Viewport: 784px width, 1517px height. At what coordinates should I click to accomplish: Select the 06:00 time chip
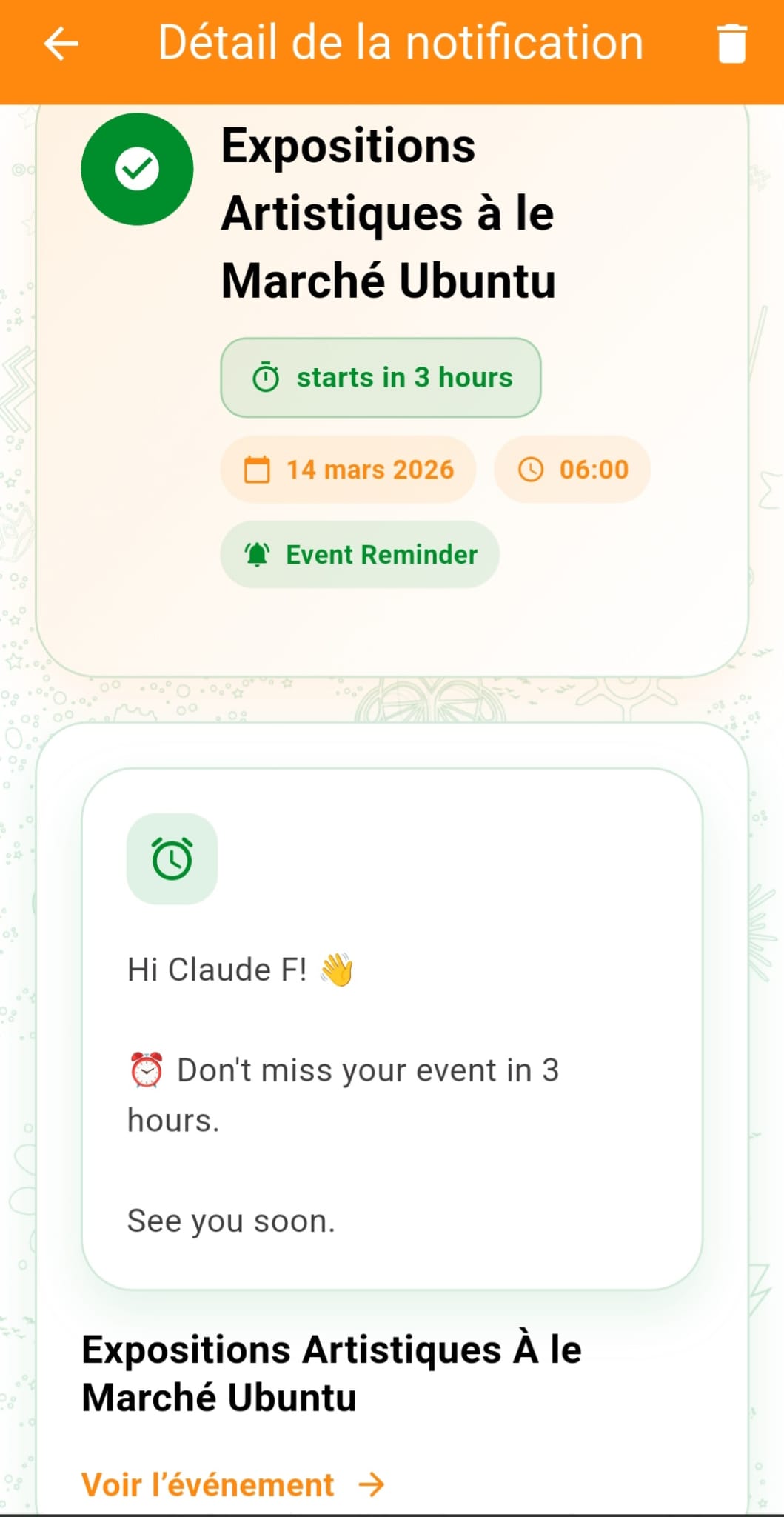(572, 469)
